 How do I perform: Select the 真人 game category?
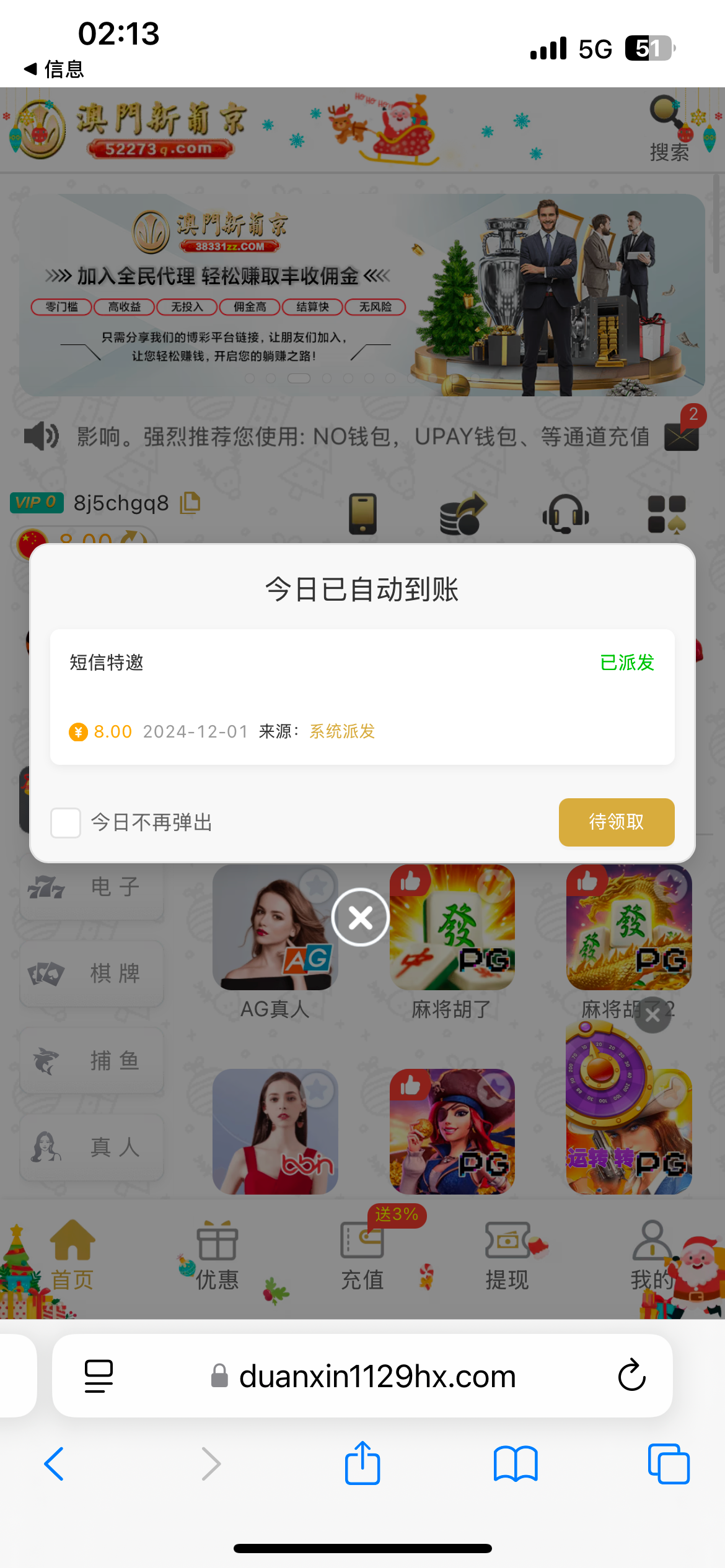[92, 1147]
